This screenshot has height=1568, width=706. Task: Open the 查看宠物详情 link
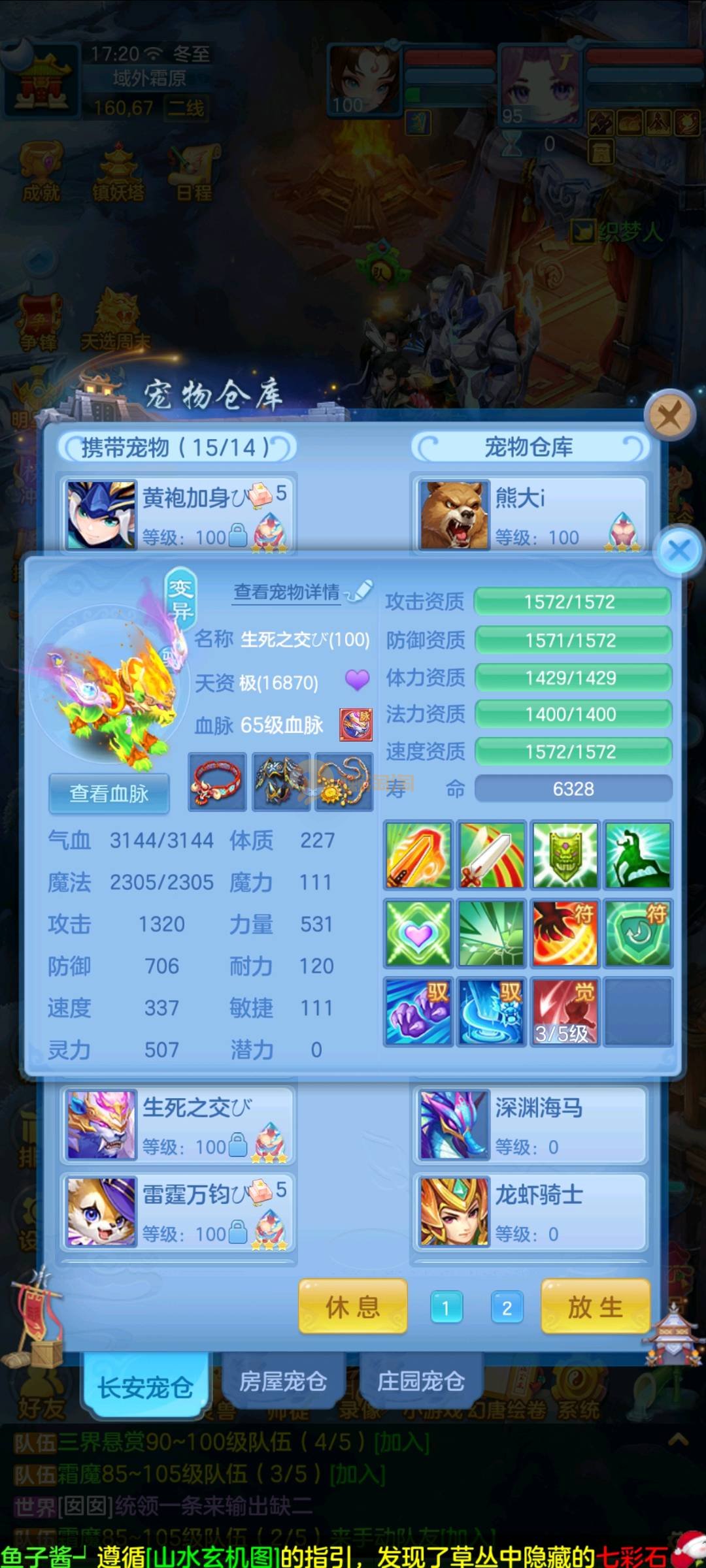(288, 592)
